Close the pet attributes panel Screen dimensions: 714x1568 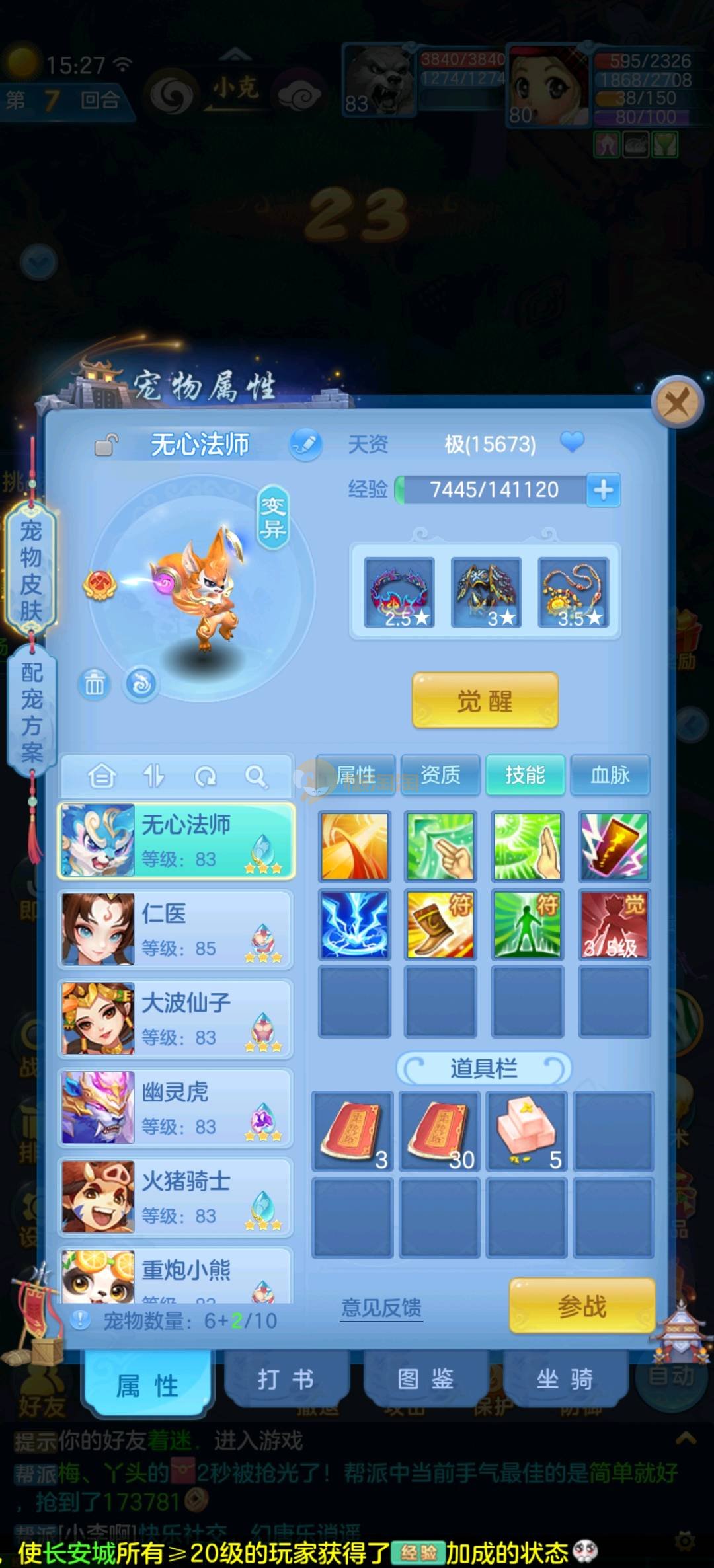tap(676, 401)
